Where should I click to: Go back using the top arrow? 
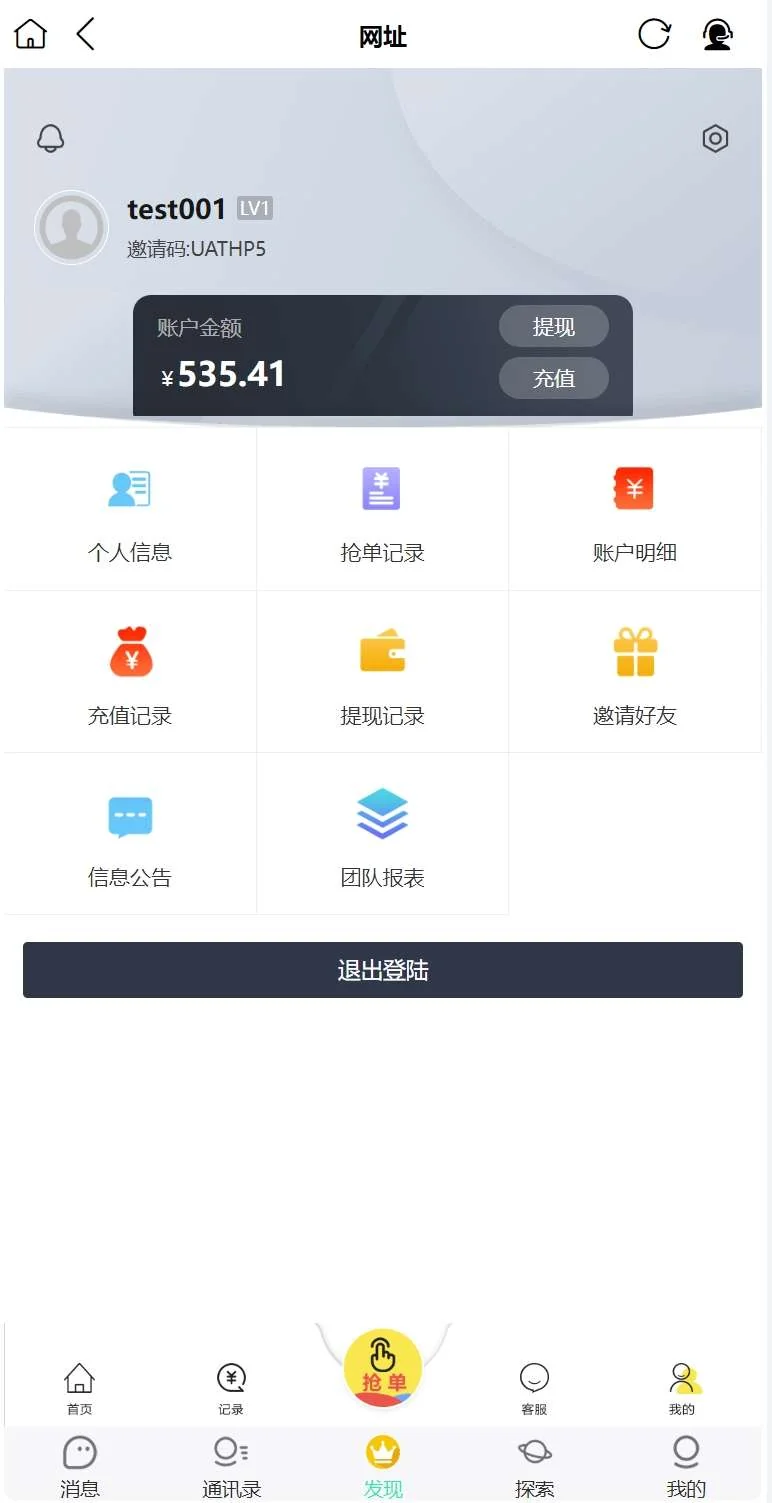86,34
